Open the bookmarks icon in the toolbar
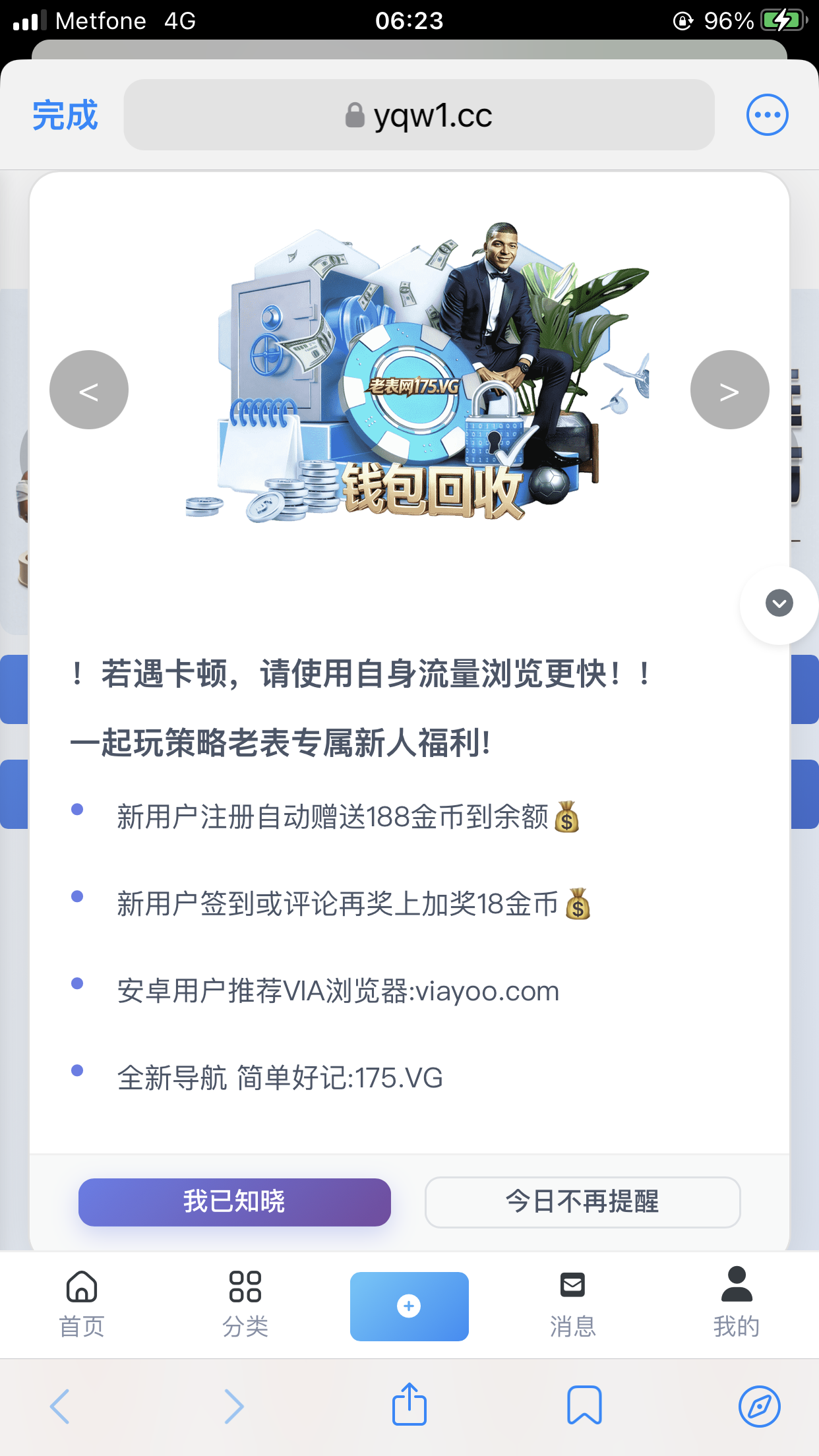This screenshot has height=1456, width=819. [585, 1406]
